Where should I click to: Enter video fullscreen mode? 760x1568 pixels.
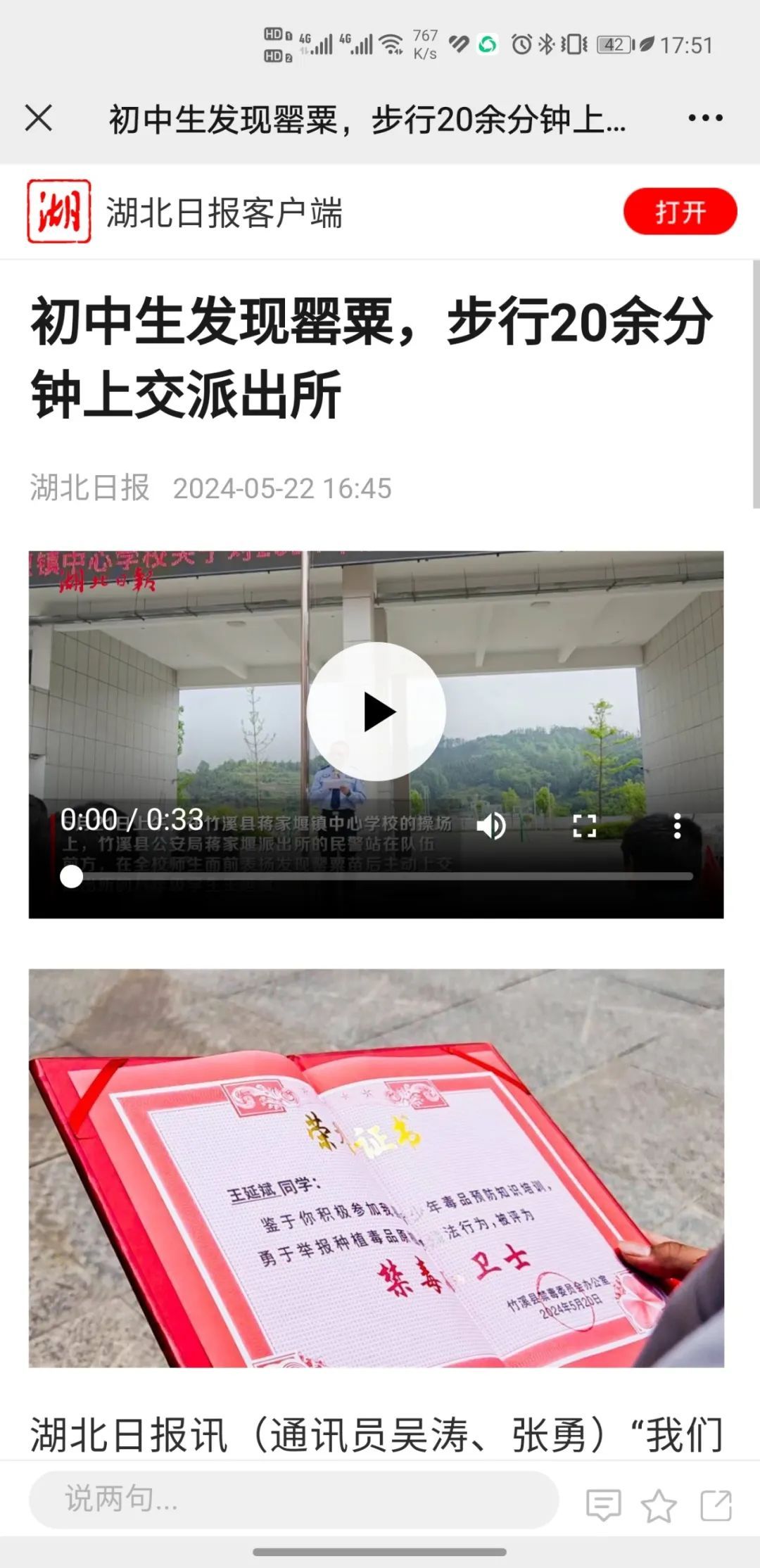pos(584,826)
